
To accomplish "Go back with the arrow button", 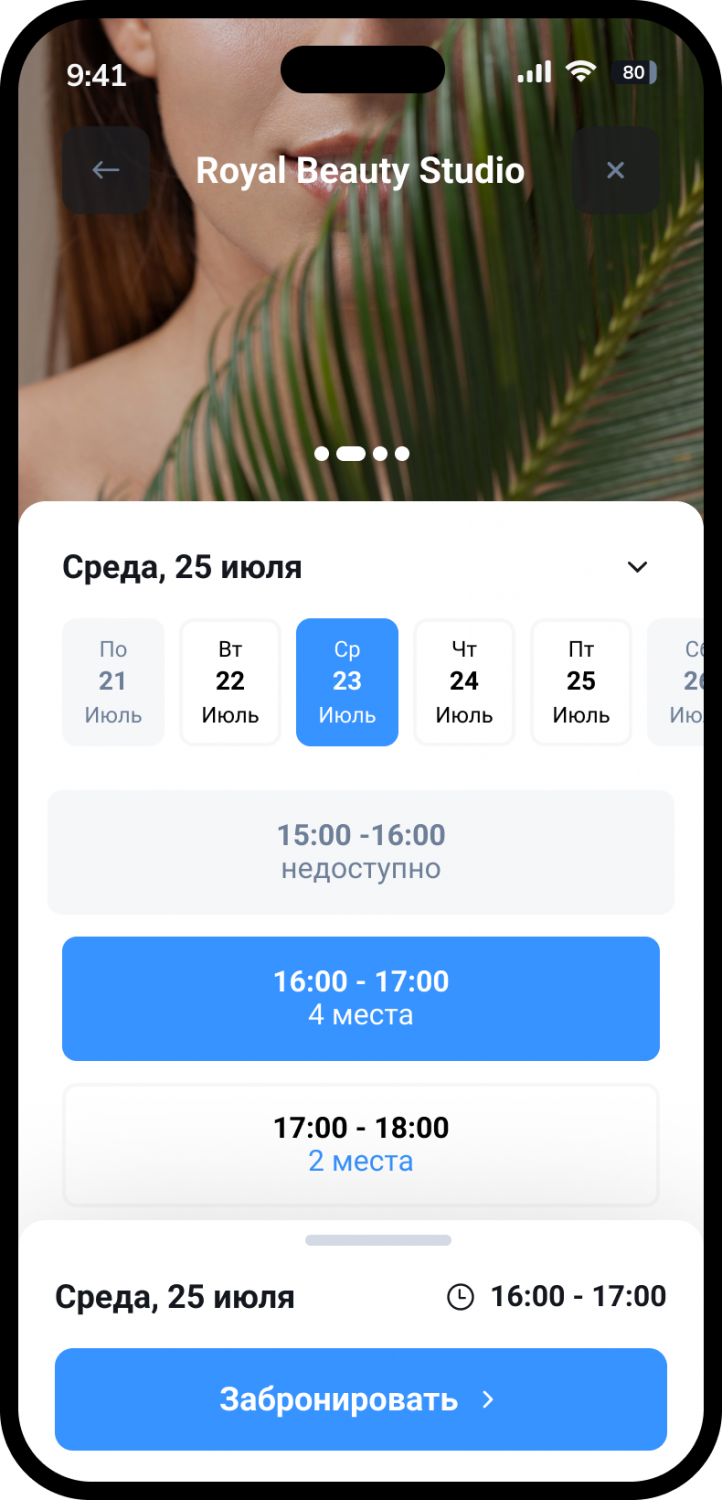I will 106,170.
